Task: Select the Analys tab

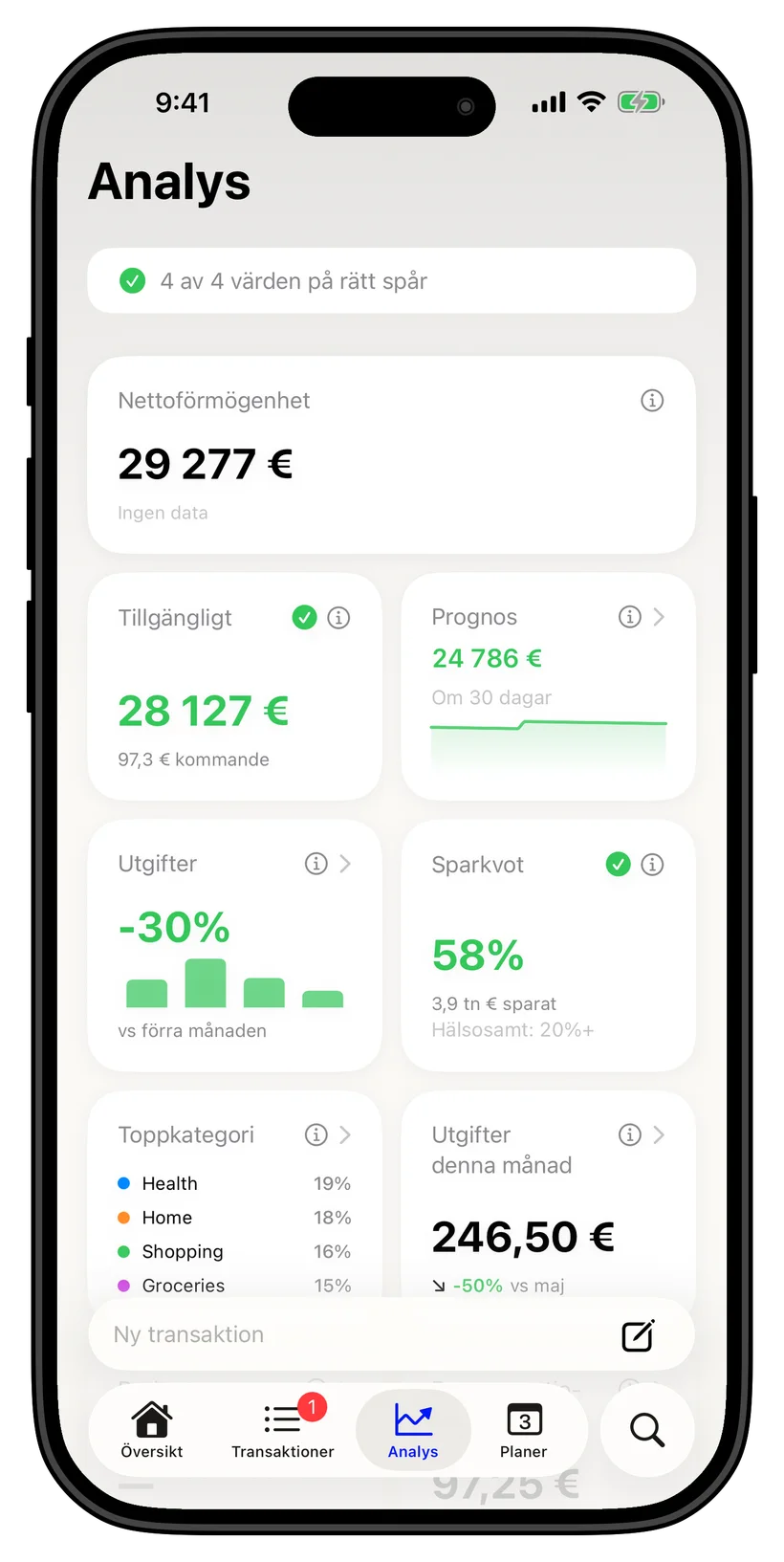Action: [x=413, y=1430]
